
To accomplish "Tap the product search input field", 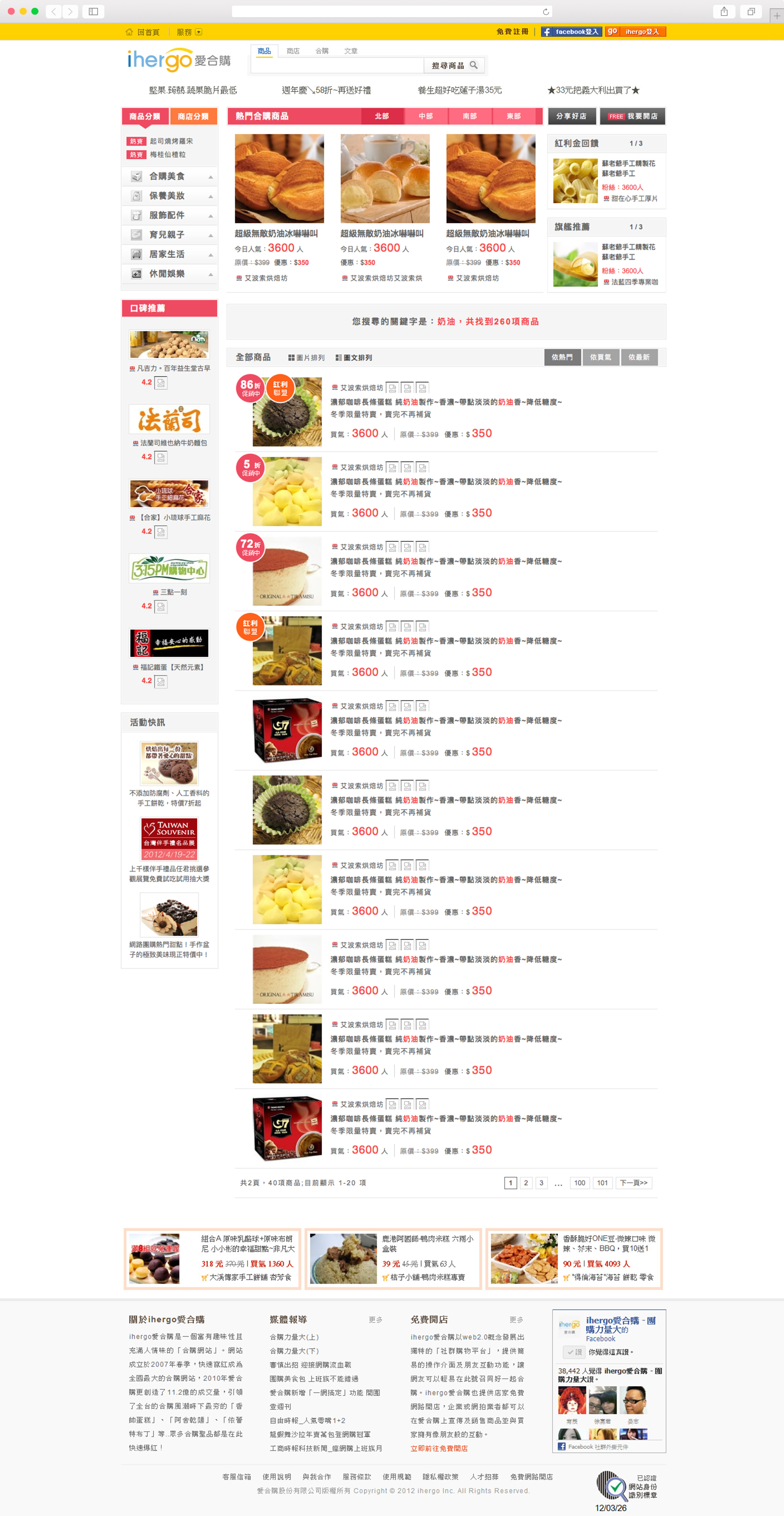I will point(337,65).
